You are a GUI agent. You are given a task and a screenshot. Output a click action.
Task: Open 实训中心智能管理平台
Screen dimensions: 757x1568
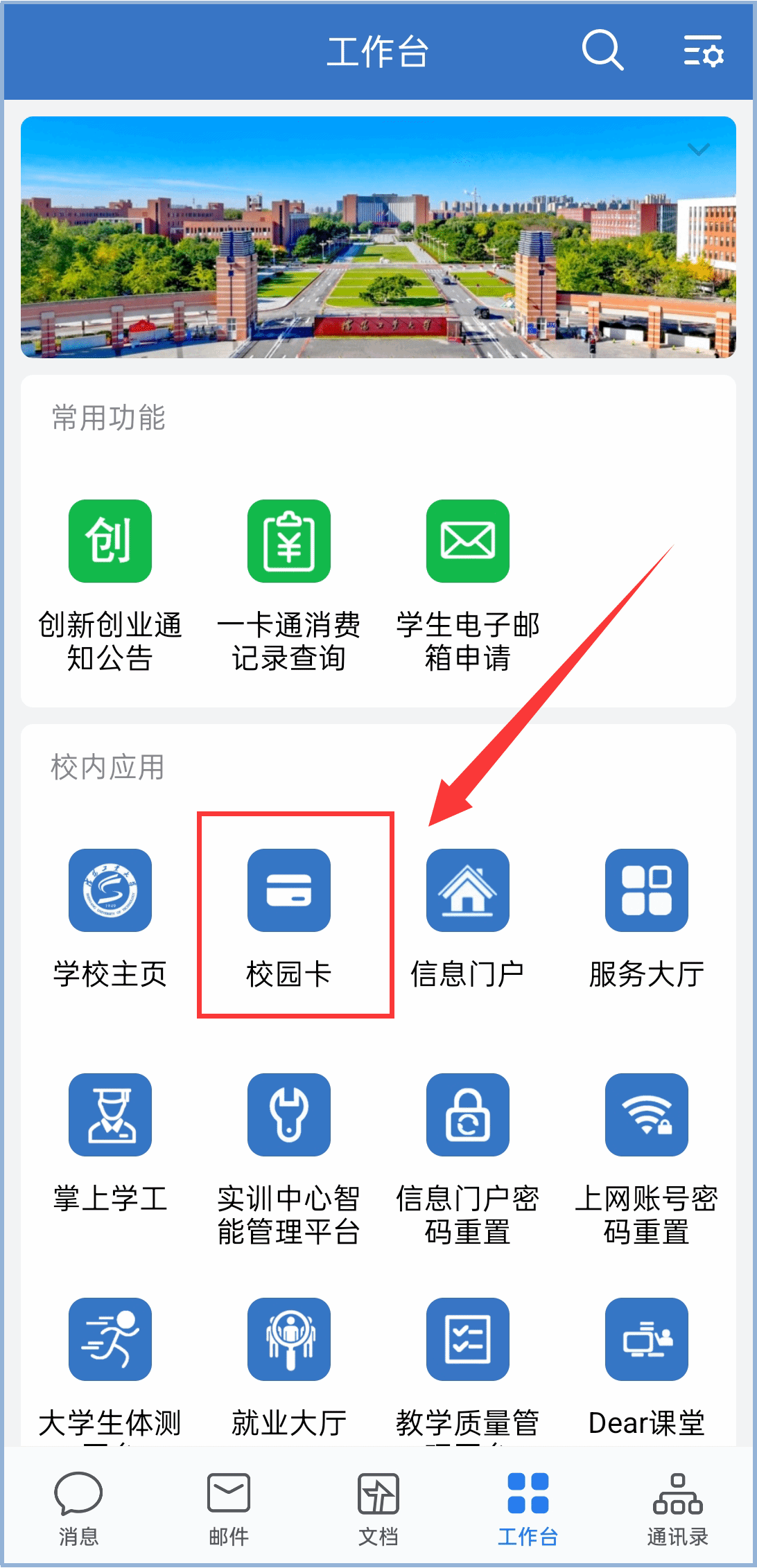tap(288, 1116)
